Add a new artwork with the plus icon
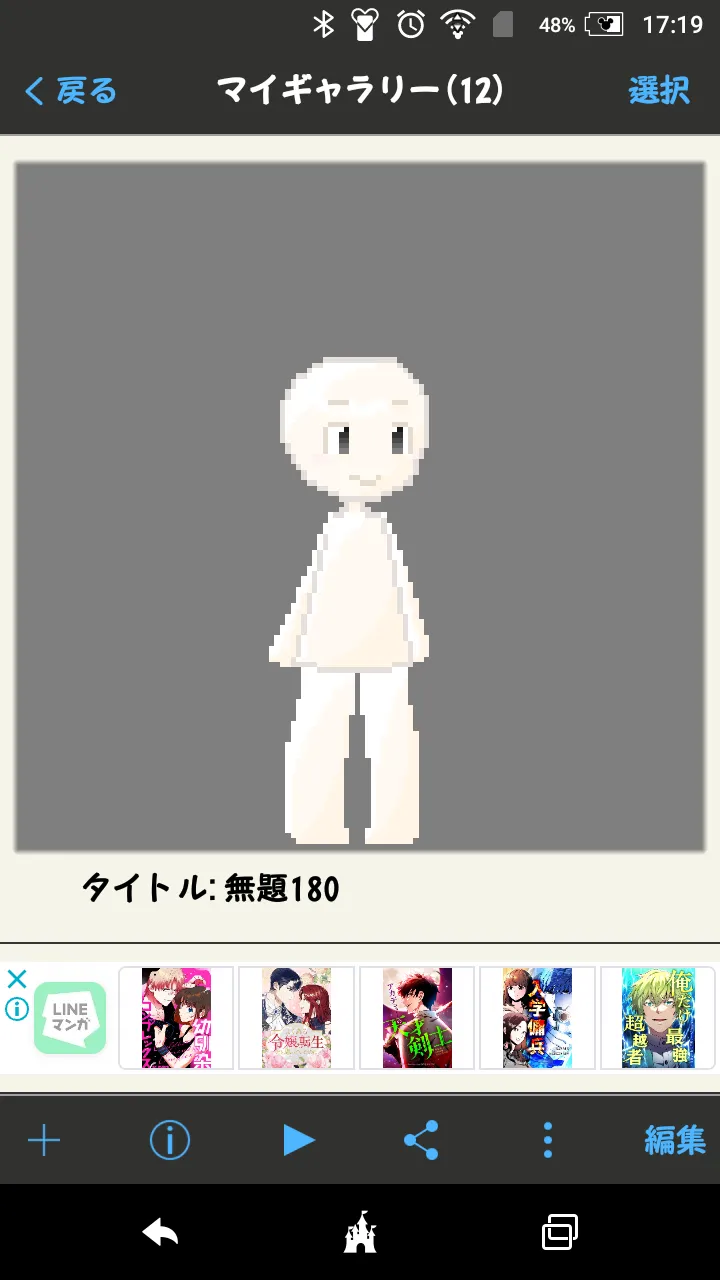The width and height of the screenshot is (720, 1280). (x=44, y=1140)
